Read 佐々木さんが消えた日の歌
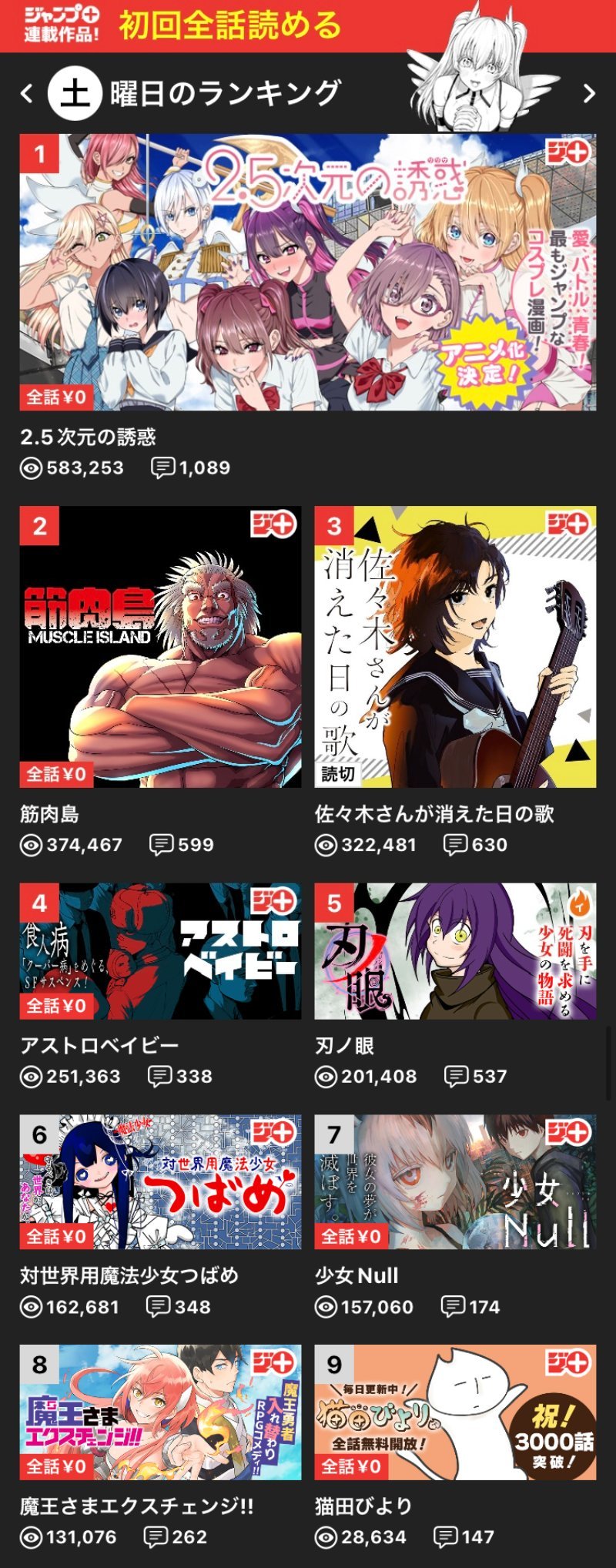This screenshot has width=616, height=1568. tap(455, 646)
